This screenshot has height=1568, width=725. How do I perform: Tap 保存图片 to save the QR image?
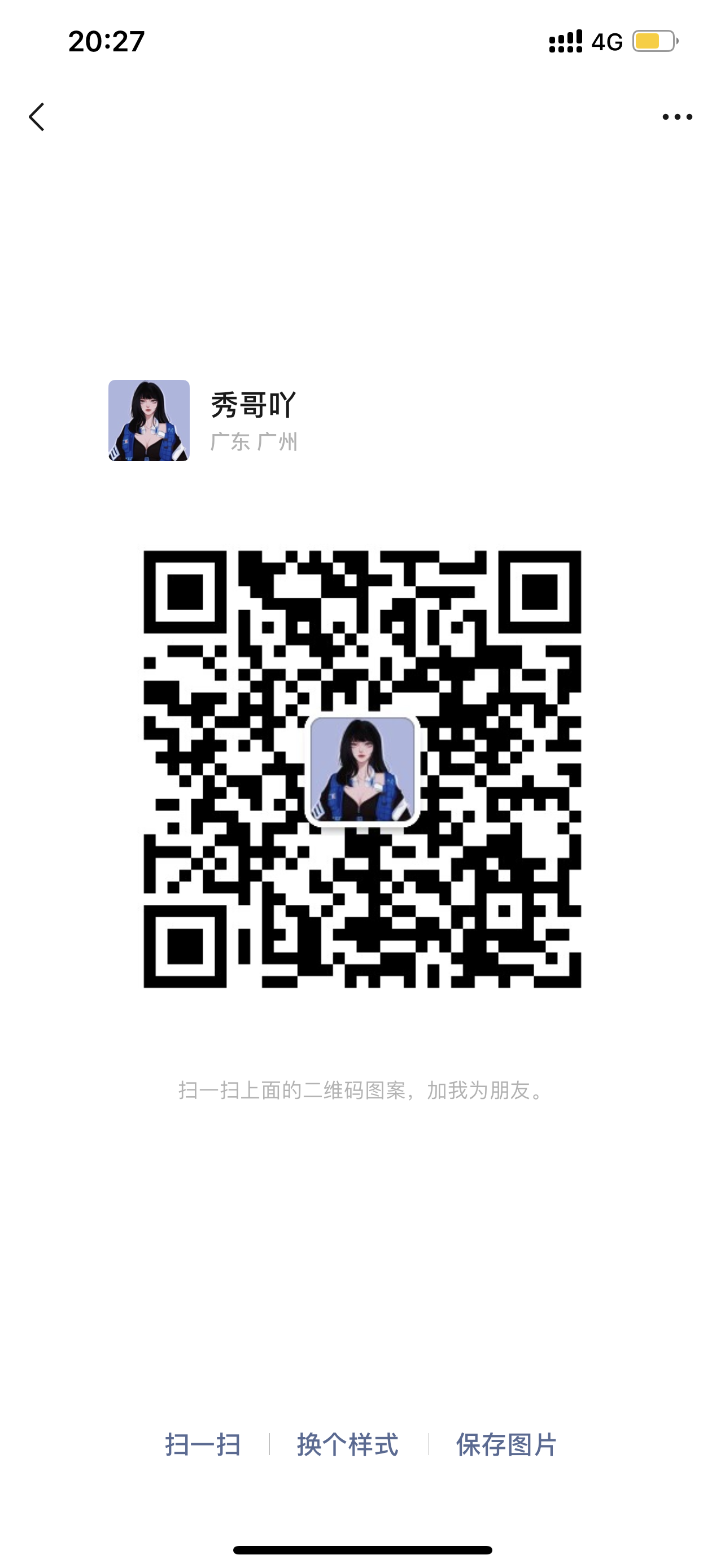[x=506, y=1444]
